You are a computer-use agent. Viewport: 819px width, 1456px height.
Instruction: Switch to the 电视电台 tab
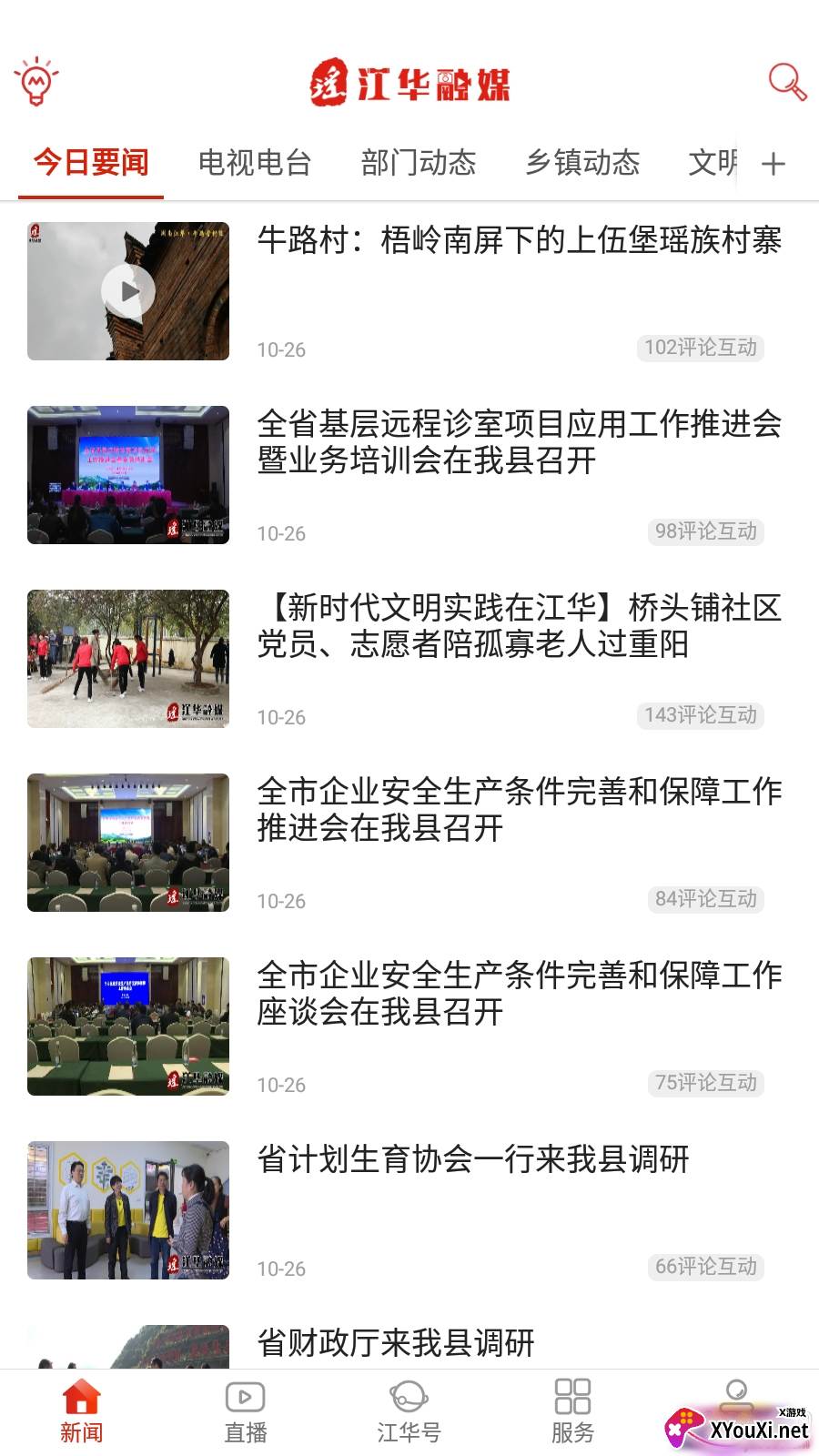(x=255, y=163)
